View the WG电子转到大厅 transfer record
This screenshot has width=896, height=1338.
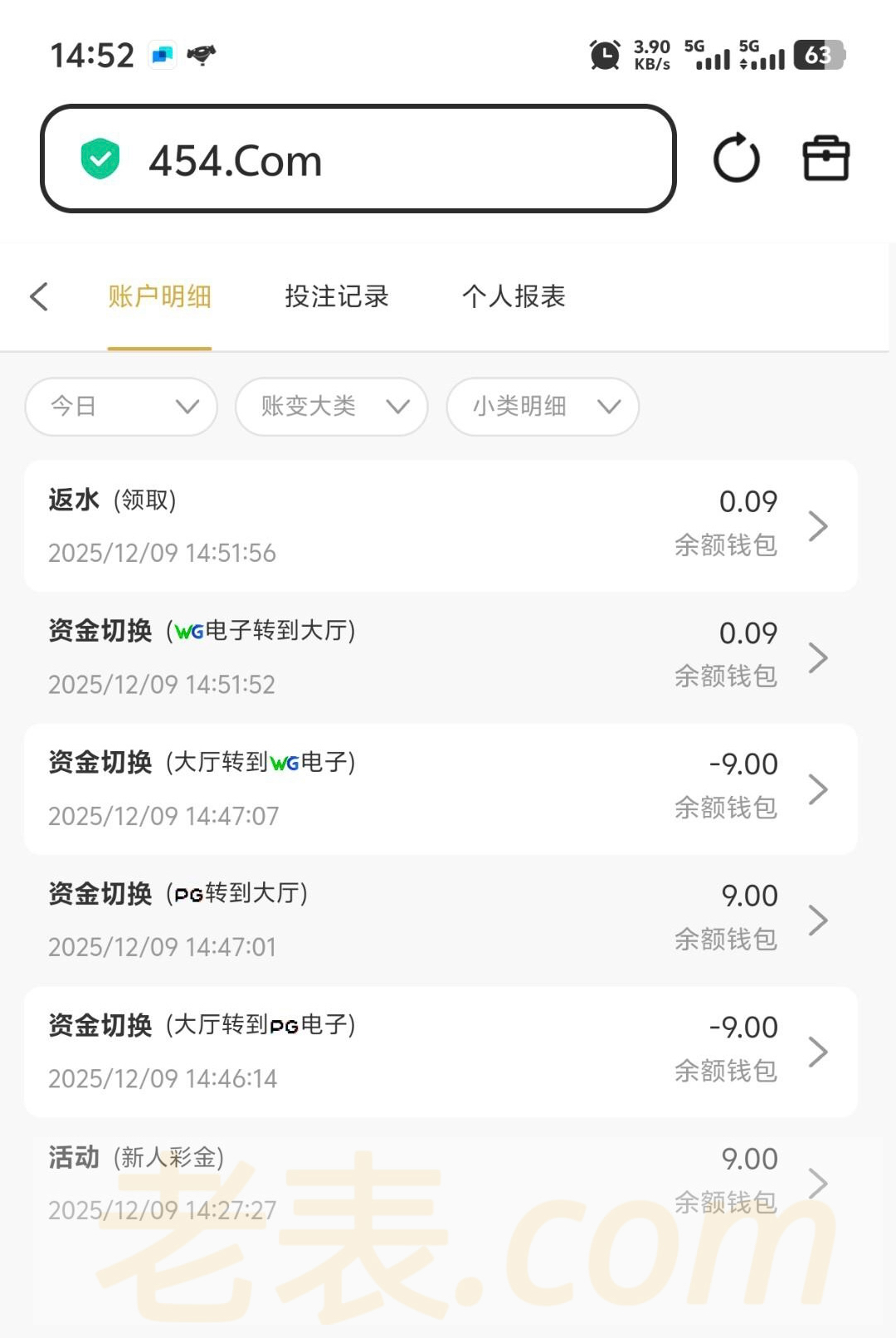[x=440, y=657]
